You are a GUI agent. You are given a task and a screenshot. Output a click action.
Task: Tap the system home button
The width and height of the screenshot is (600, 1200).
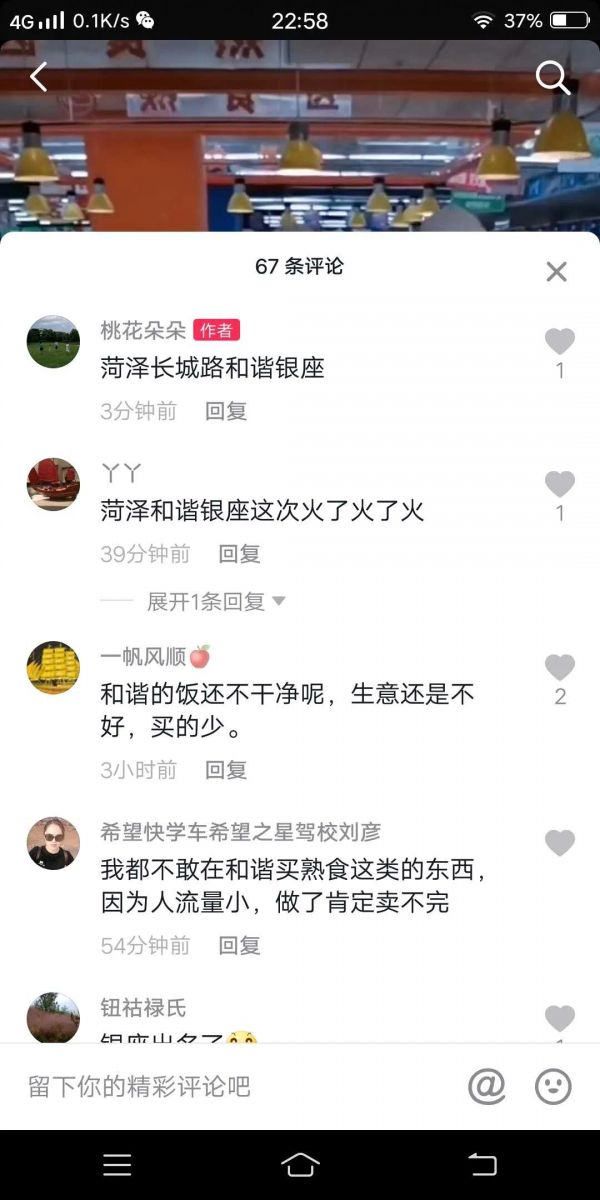[x=300, y=1164]
